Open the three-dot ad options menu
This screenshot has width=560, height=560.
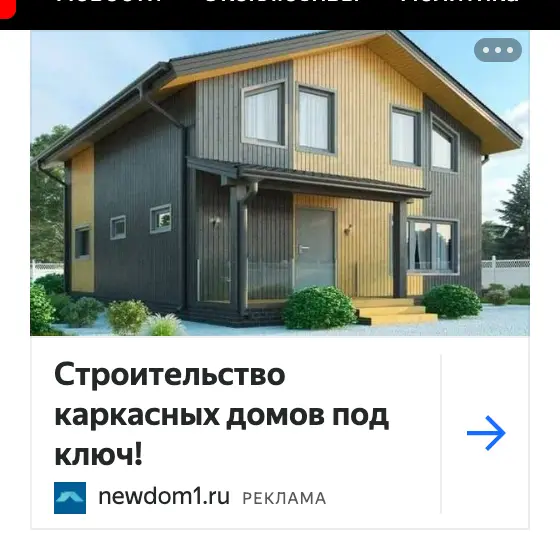(498, 50)
